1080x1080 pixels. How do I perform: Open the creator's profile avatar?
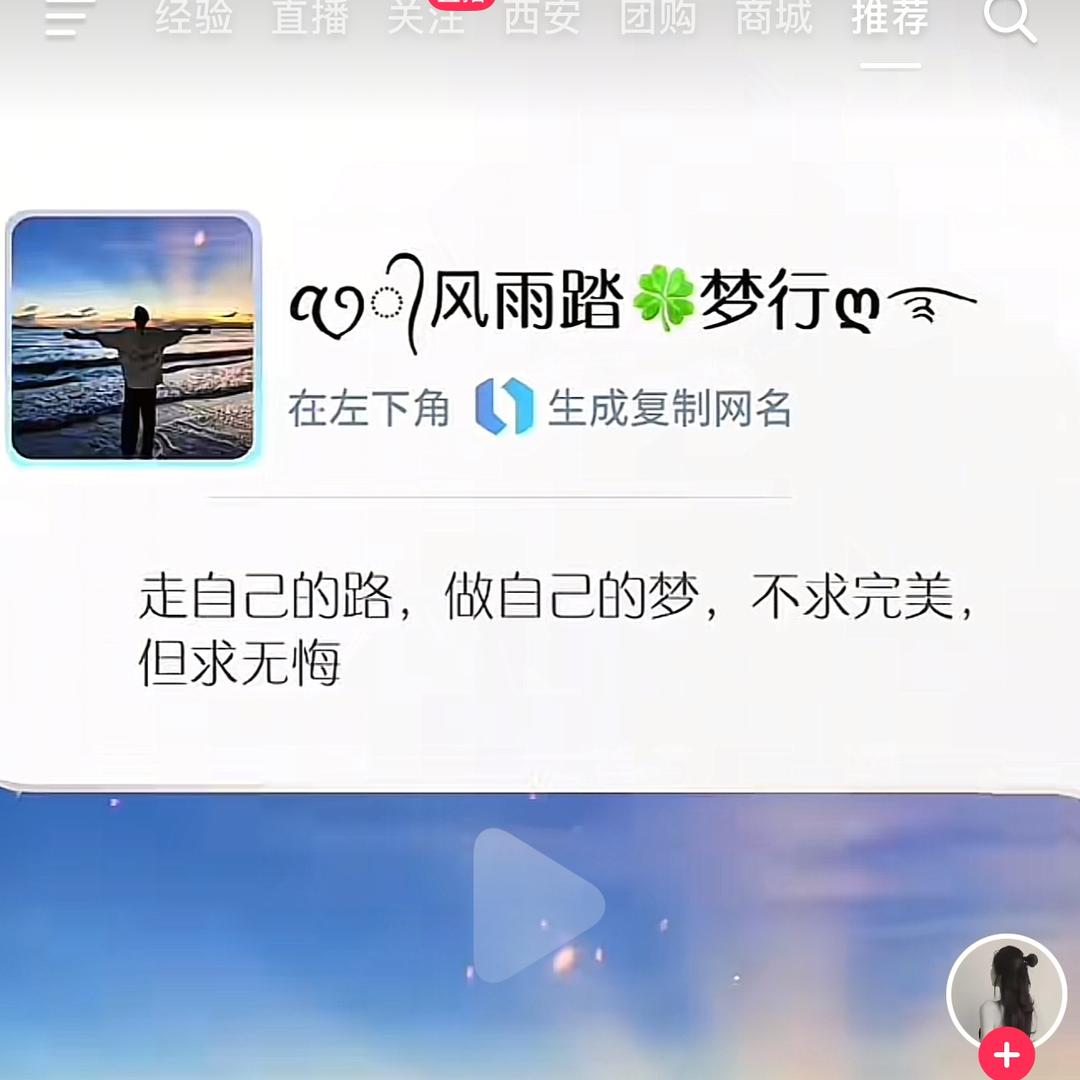[x=1006, y=992]
